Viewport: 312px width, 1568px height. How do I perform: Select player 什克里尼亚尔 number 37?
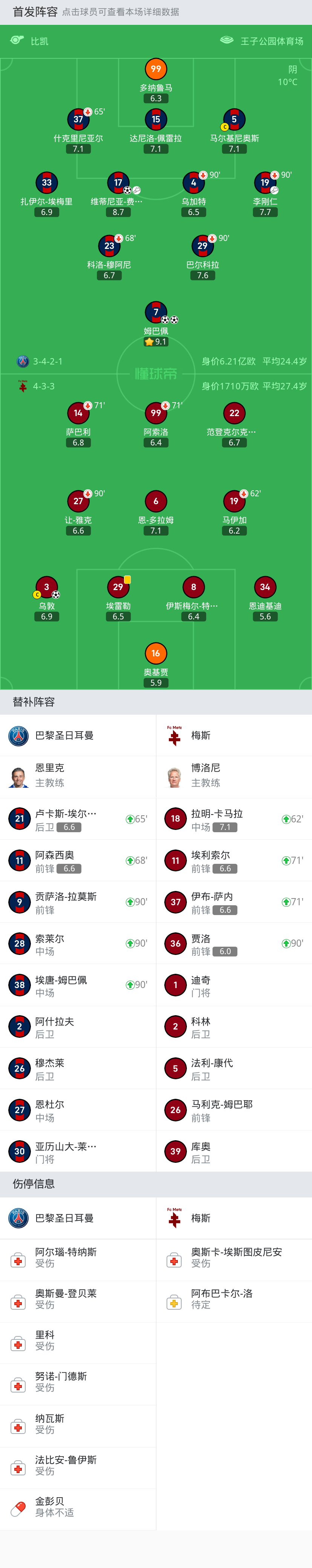[x=78, y=119]
